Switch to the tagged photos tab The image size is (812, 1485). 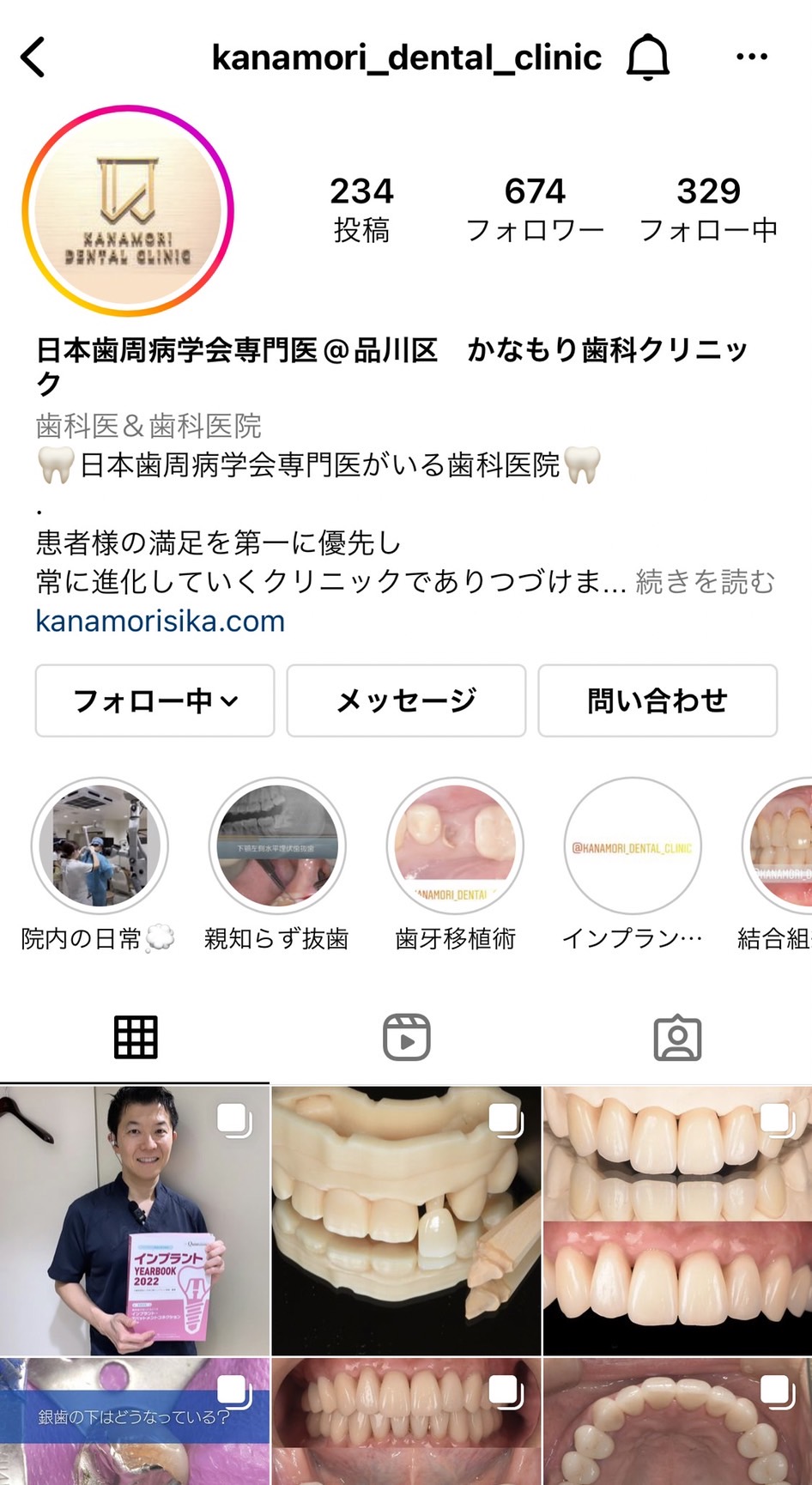click(677, 1037)
